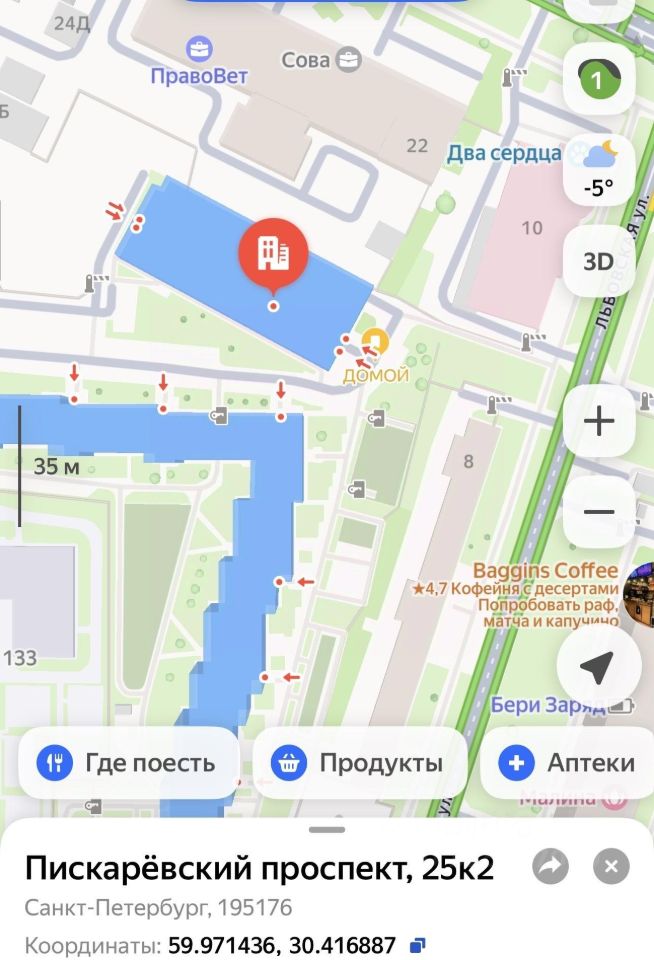The width and height of the screenshot is (654, 960).
Task: Open traffic level indicator
Action: click(598, 81)
